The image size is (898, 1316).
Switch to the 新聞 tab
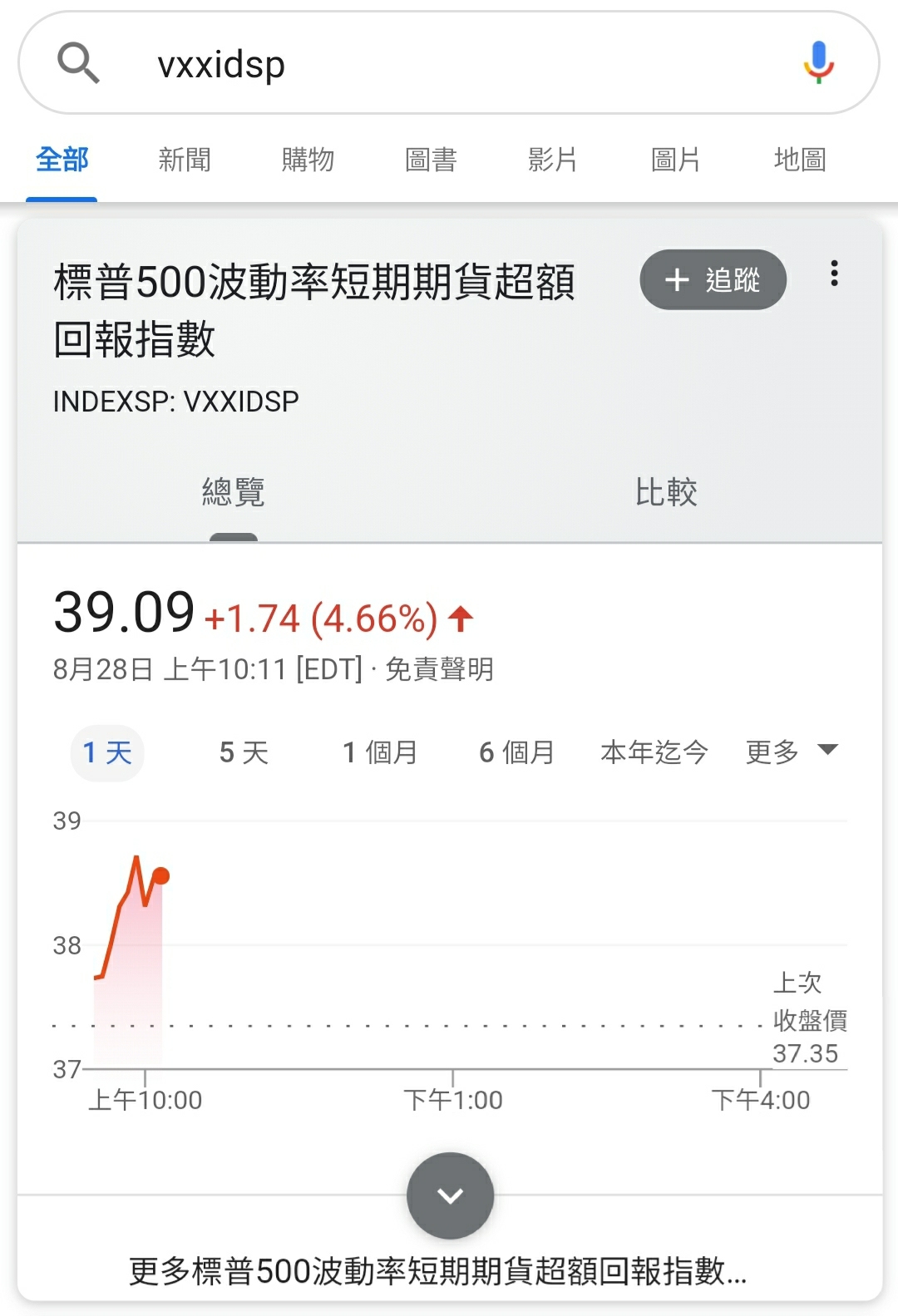(x=185, y=160)
